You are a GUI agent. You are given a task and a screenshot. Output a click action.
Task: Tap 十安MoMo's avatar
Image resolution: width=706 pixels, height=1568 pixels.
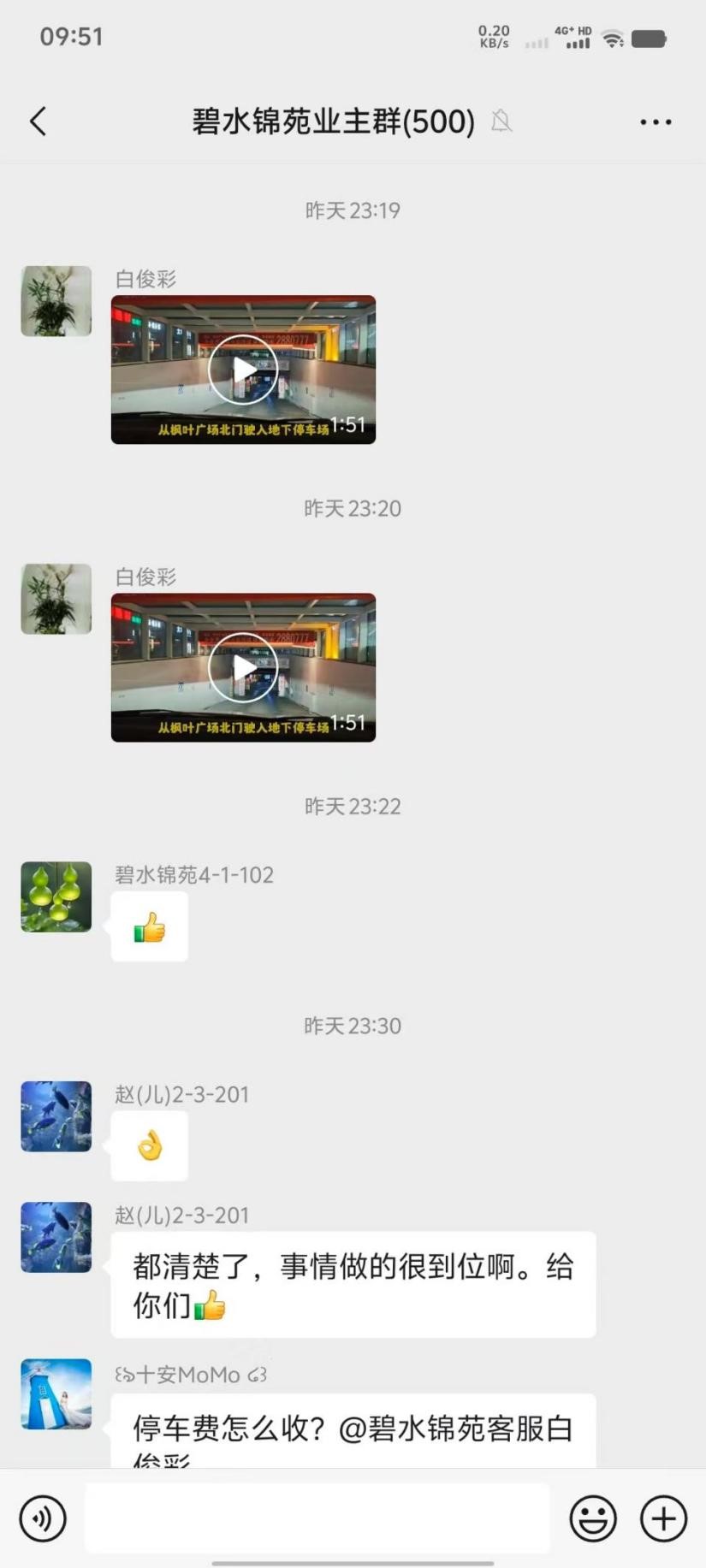coord(55,1393)
